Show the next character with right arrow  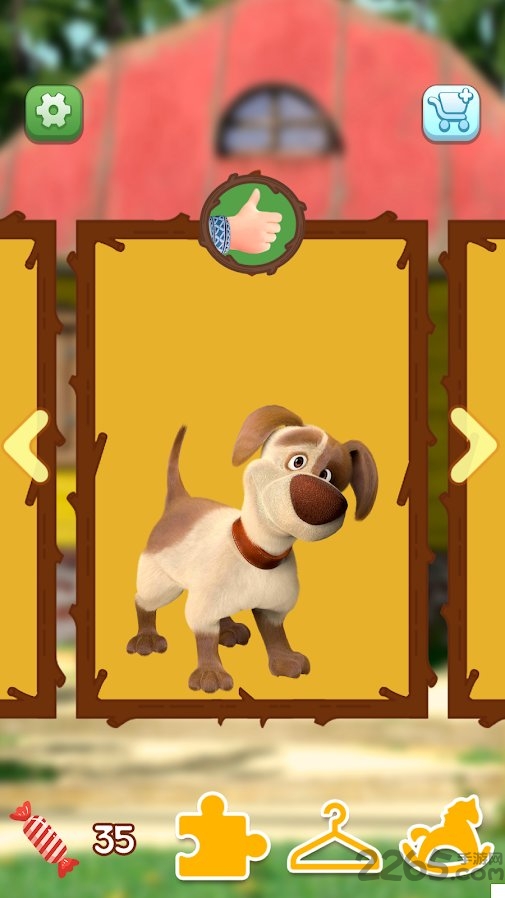(474, 445)
